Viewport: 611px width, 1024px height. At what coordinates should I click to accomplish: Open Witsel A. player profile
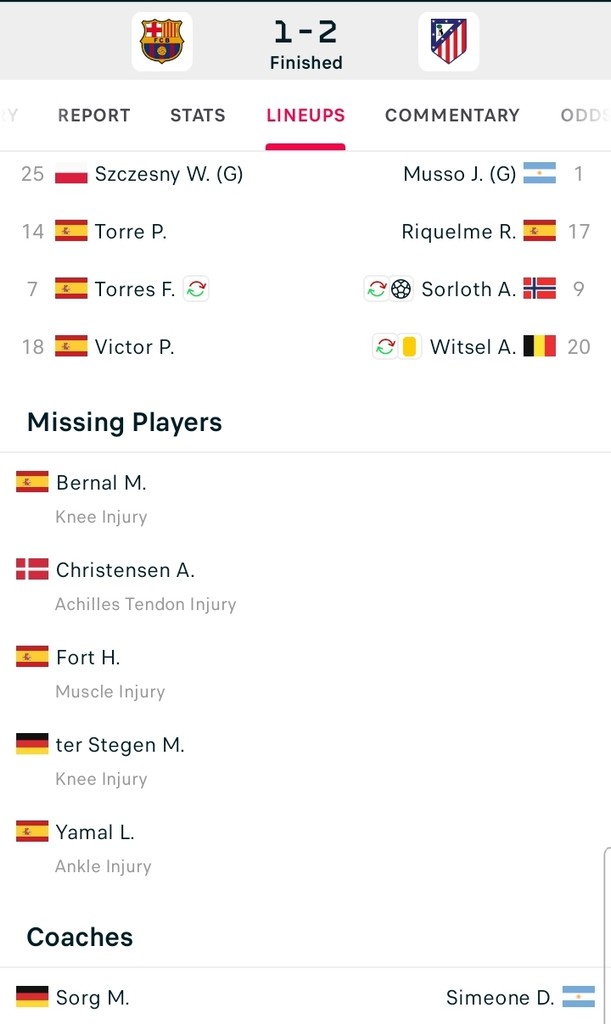tap(472, 347)
